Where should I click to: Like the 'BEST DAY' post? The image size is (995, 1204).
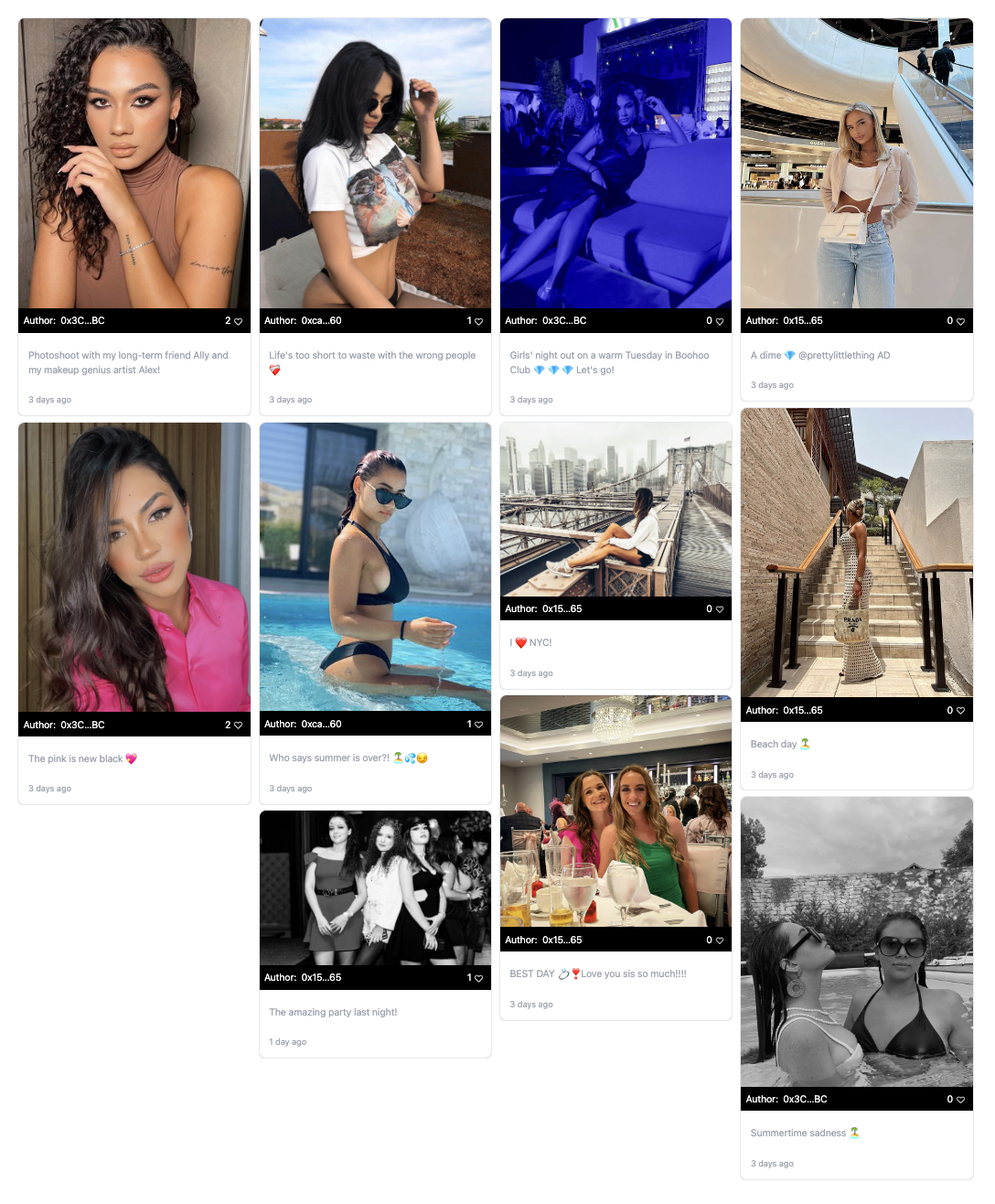(x=719, y=941)
